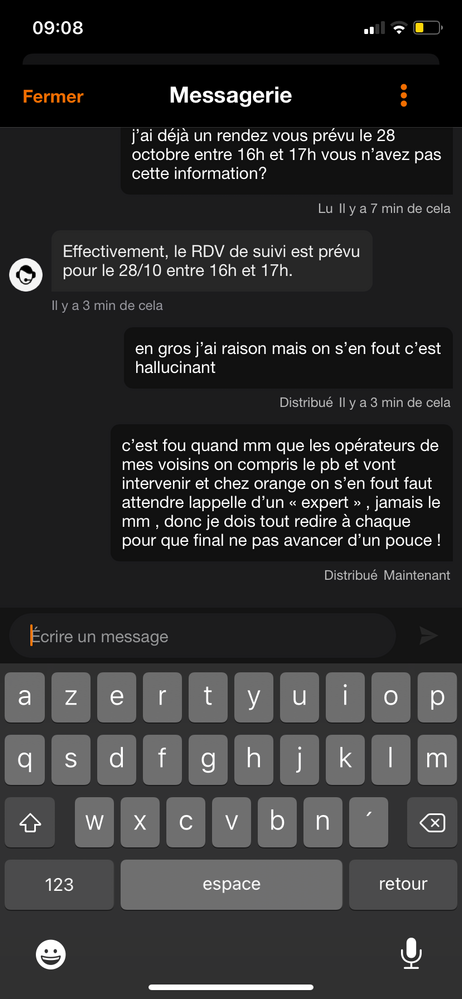Hit the backspace key

432,823
